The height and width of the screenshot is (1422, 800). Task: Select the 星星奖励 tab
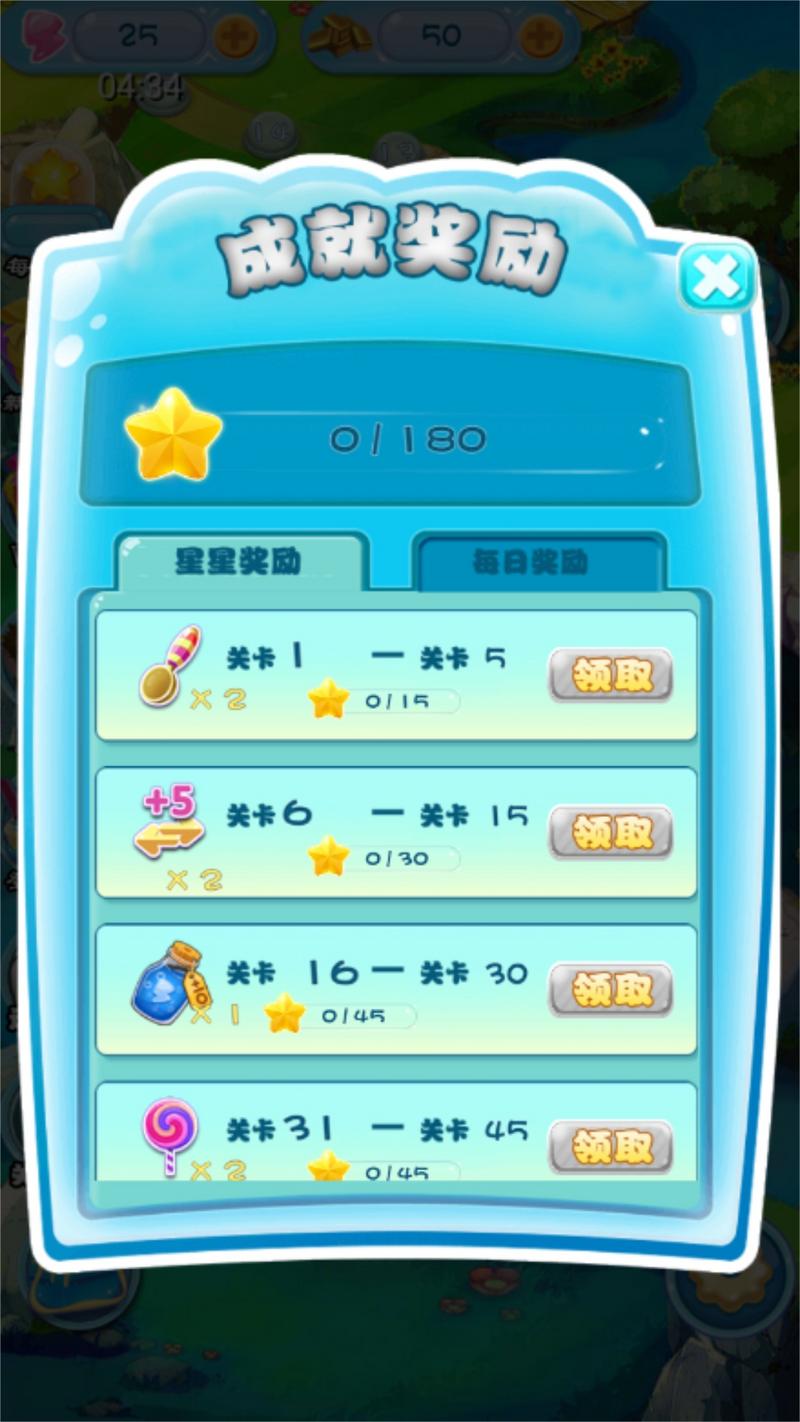239,562
